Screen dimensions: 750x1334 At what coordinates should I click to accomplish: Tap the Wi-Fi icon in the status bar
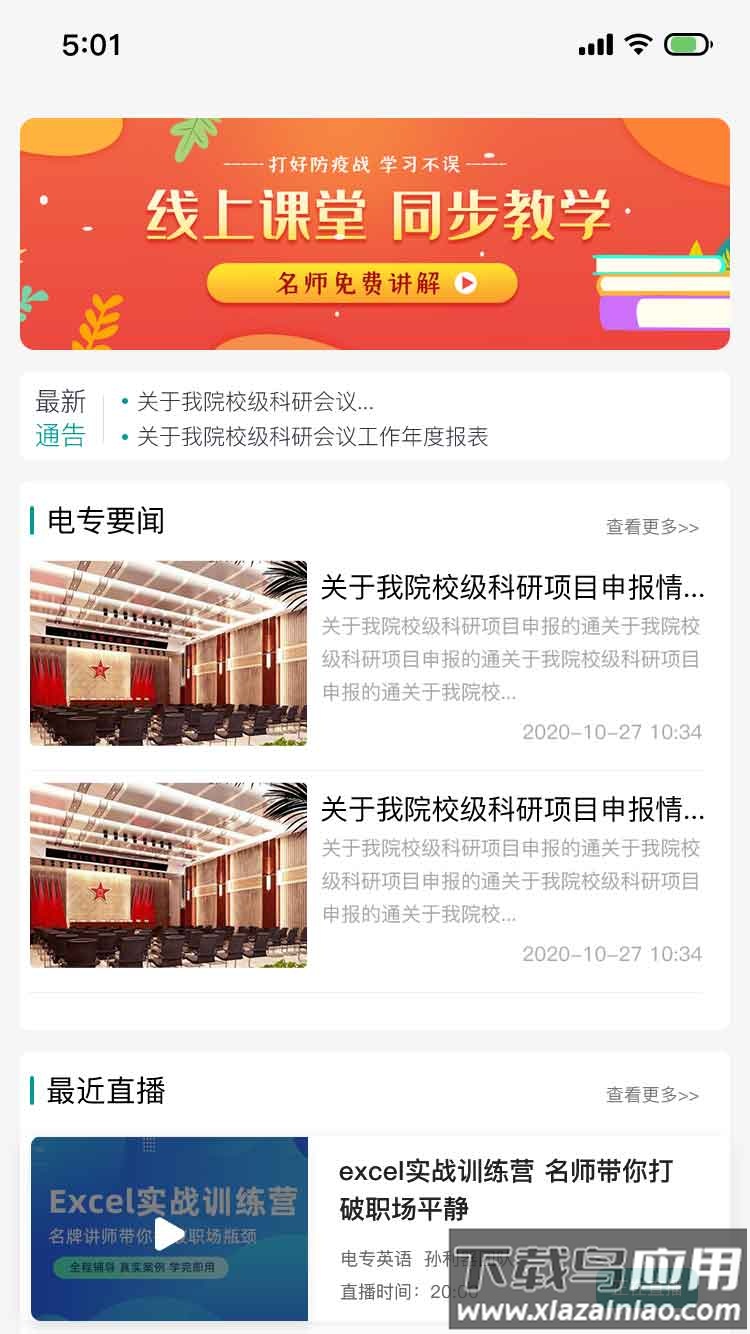pos(637,44)
